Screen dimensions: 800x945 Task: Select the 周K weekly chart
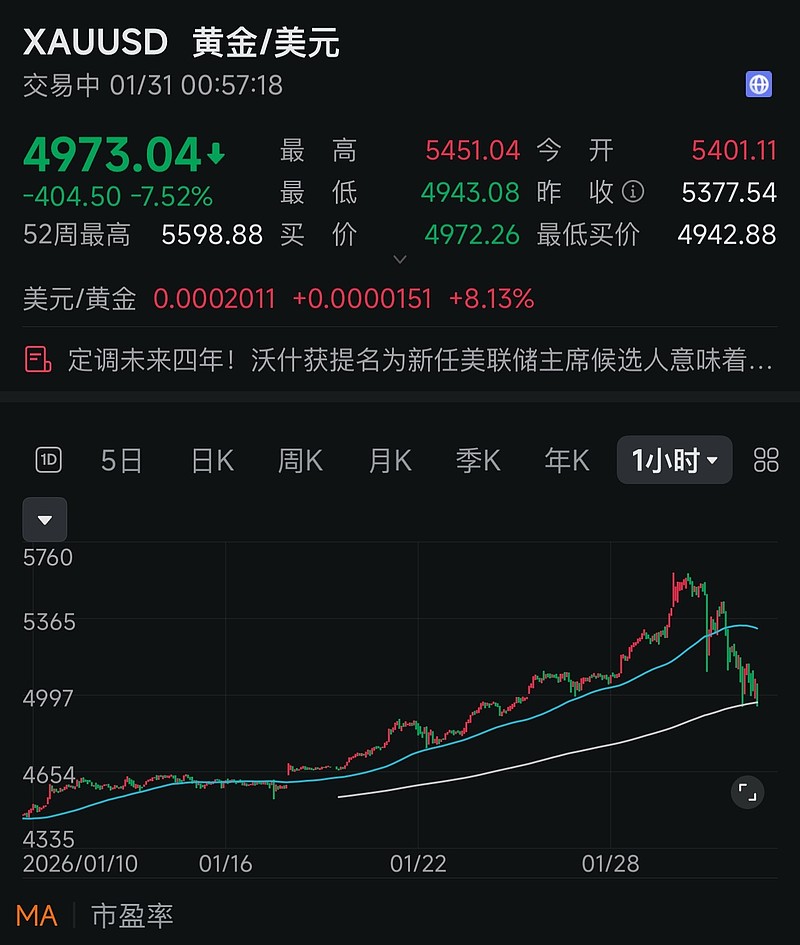click(300, 460)
